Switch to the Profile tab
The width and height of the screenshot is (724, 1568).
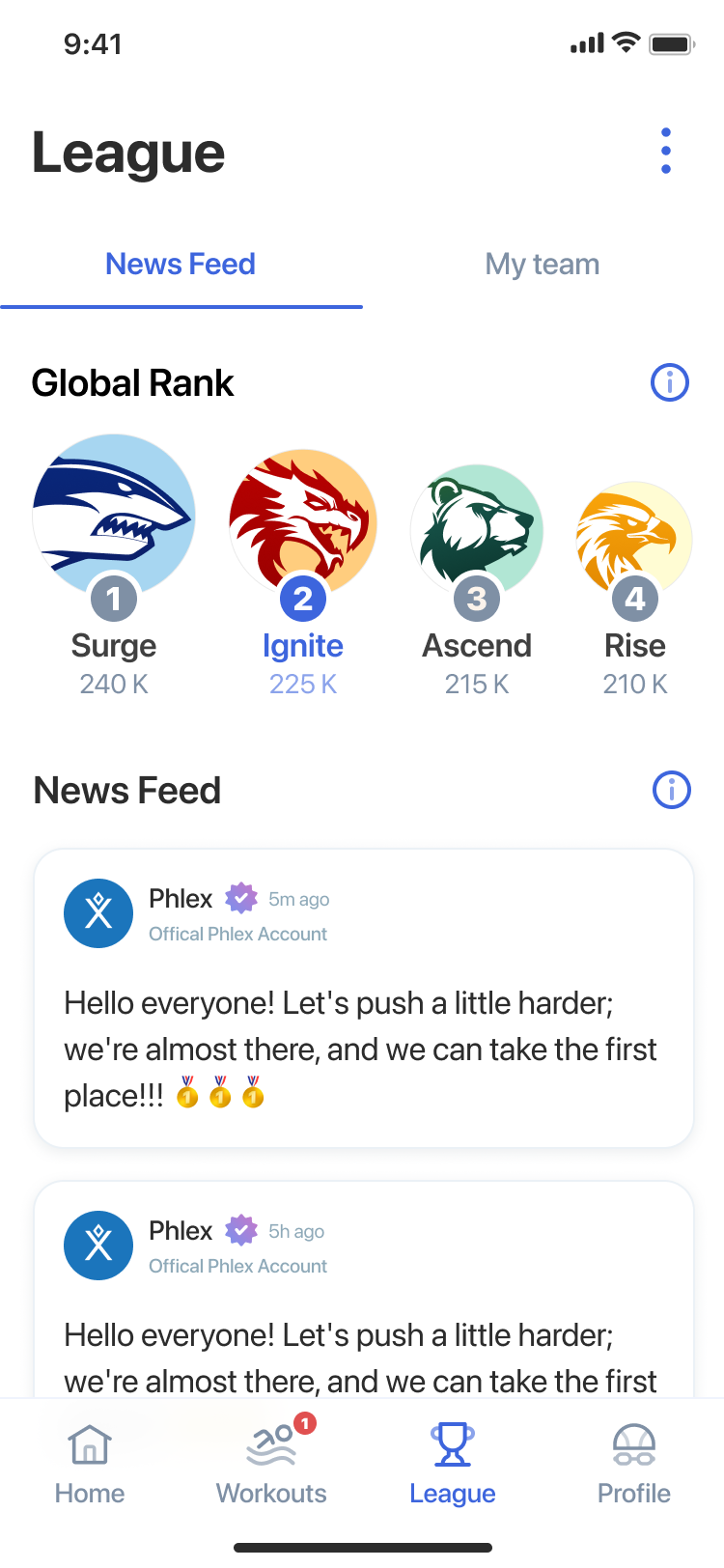(x=633, y=1464)
